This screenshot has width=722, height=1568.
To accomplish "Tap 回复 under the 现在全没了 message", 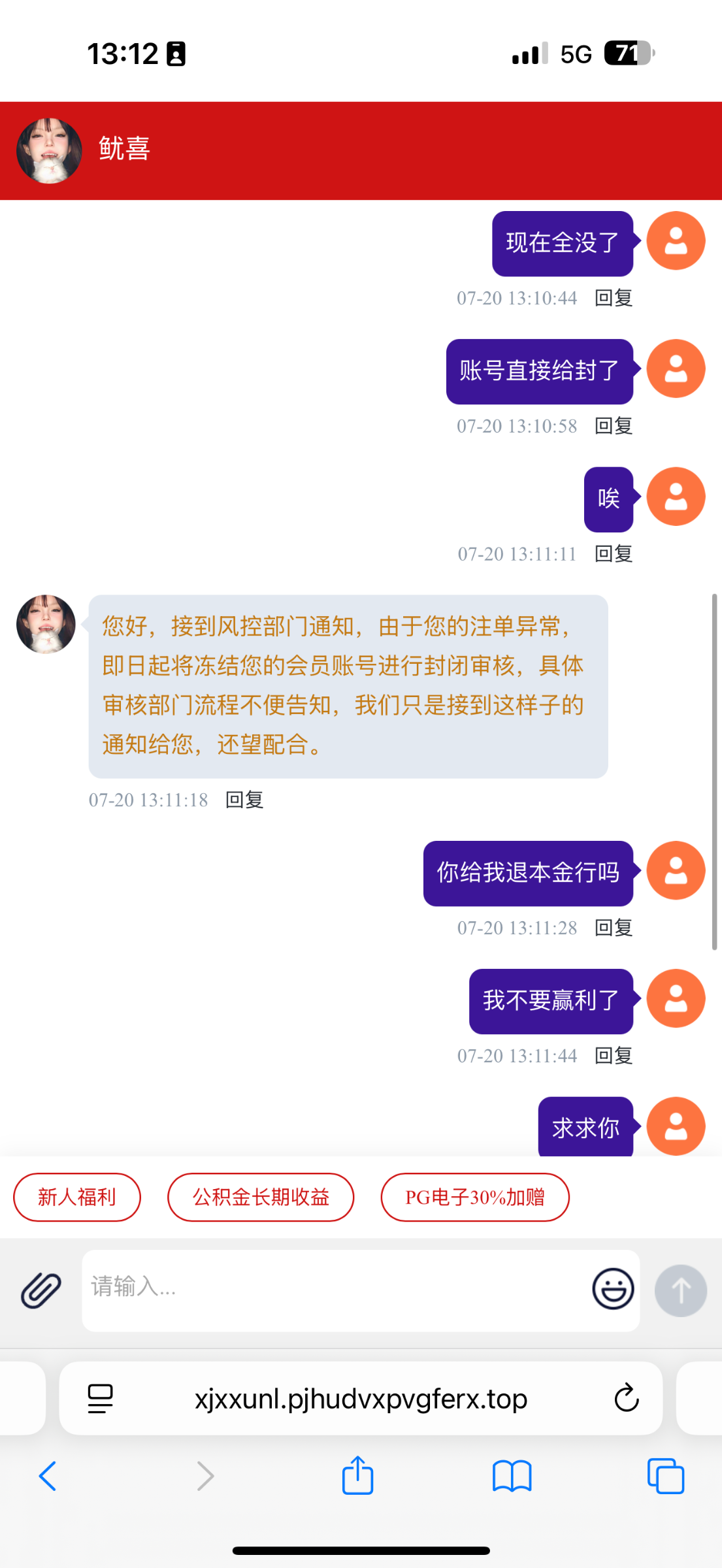I will pyautogui.click(x=613, y=298).
